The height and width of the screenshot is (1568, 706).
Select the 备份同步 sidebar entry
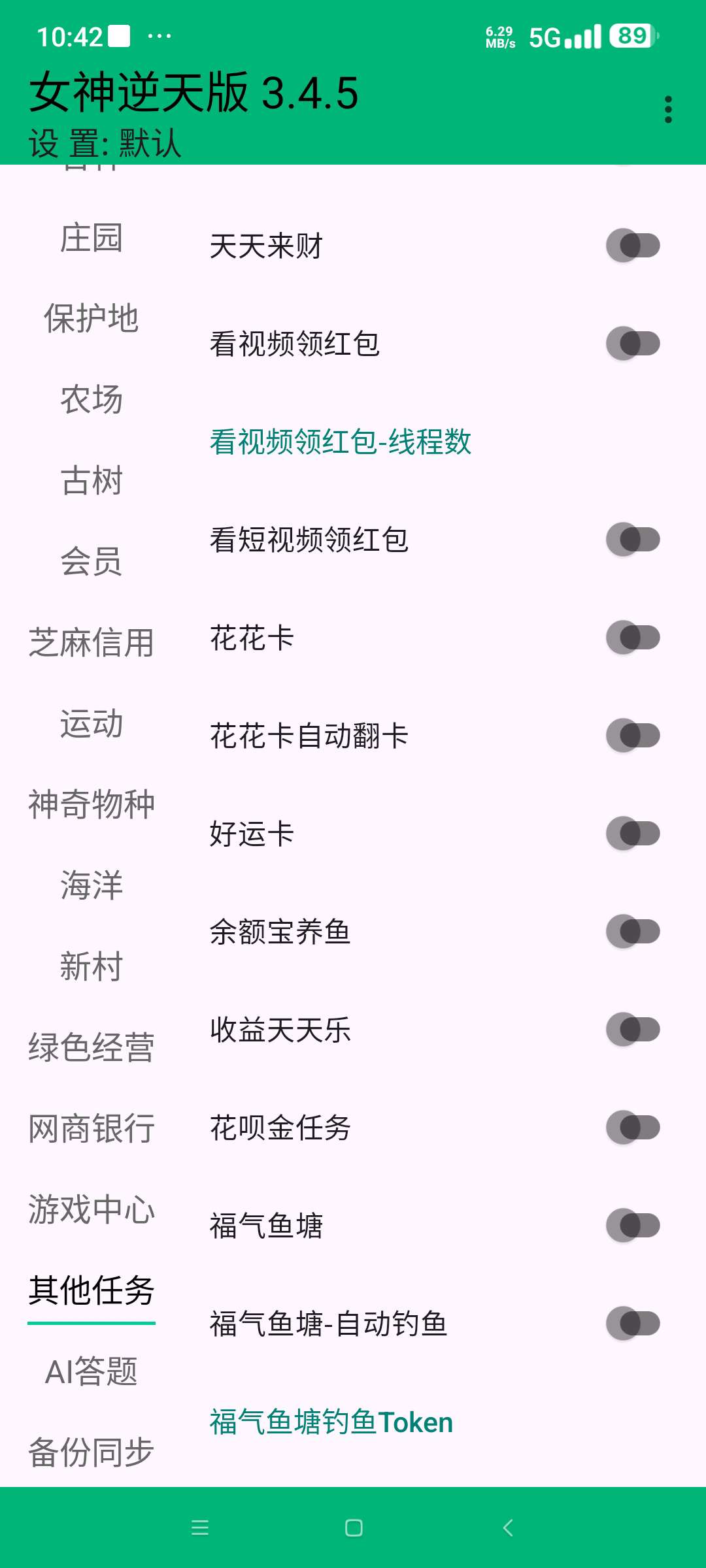[92, 1456]
